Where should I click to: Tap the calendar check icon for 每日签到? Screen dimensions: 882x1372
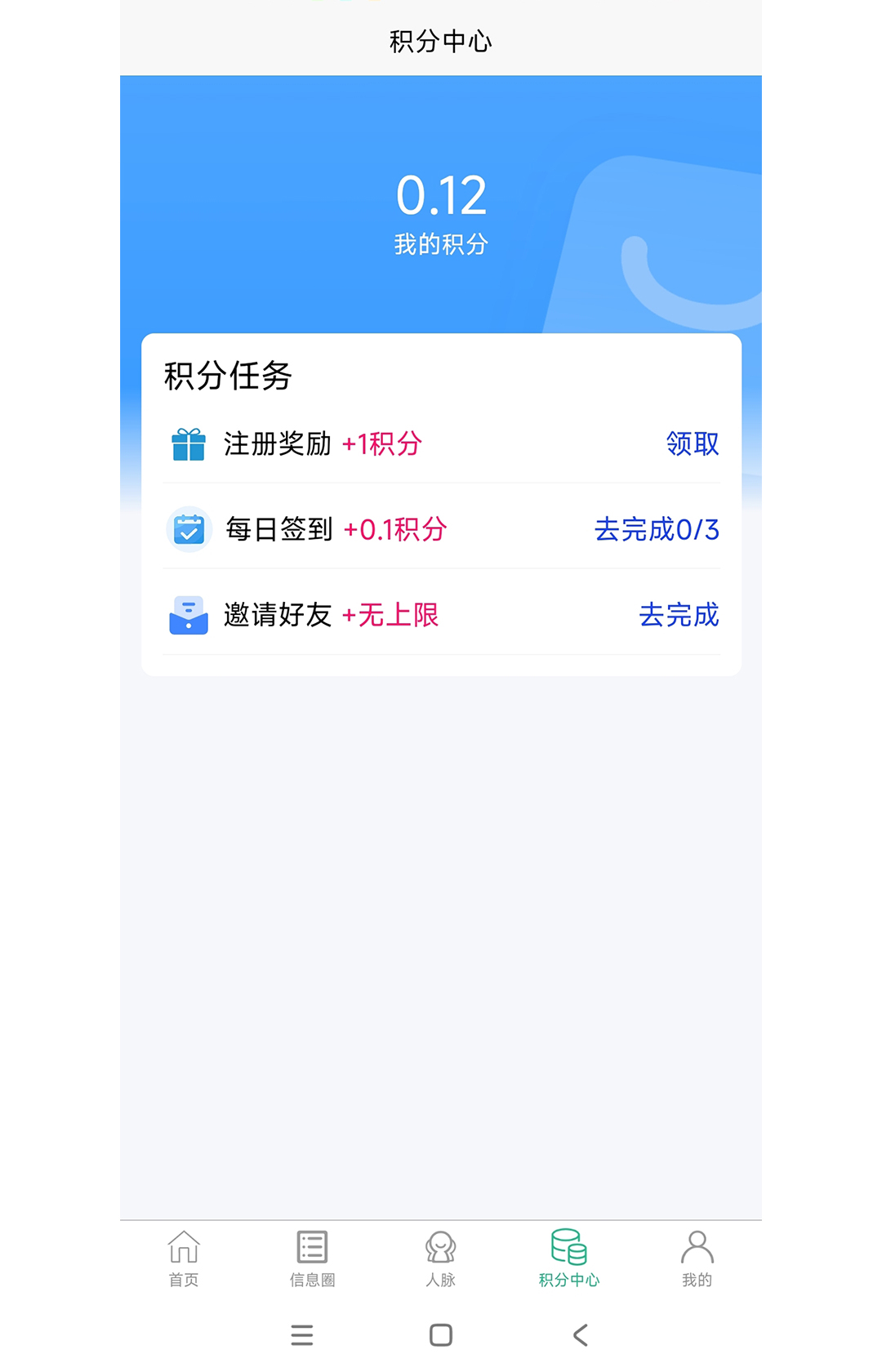189,529
